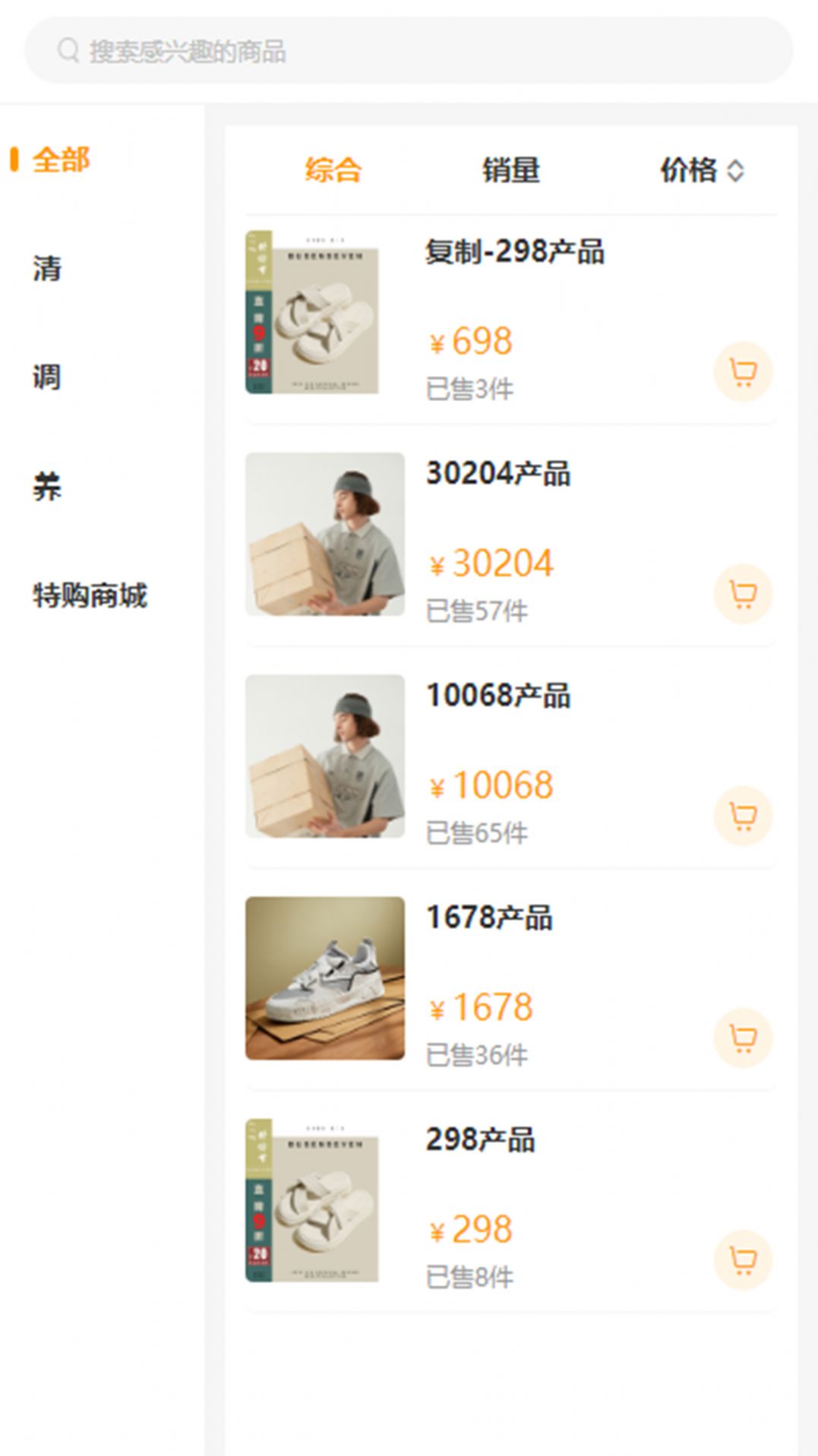The image size is (818, 1456).
Task: View the 1678产品 sneaker image
Action: coord(325,978)
